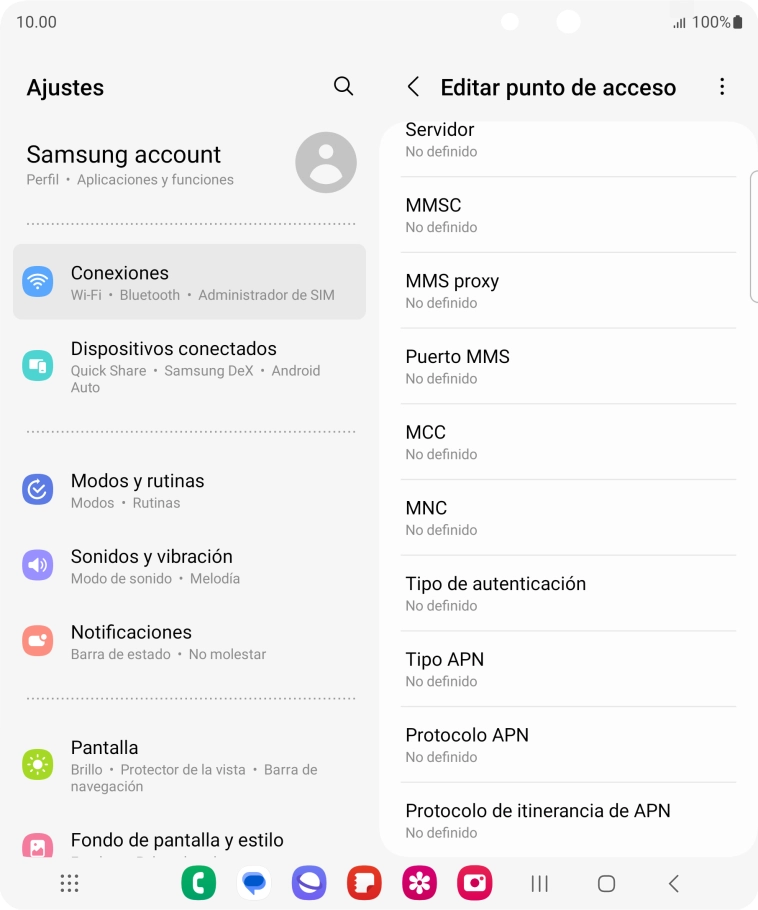Open Notificaciones settings
This screenshot has height=910, width=758.
pos(189,642)
